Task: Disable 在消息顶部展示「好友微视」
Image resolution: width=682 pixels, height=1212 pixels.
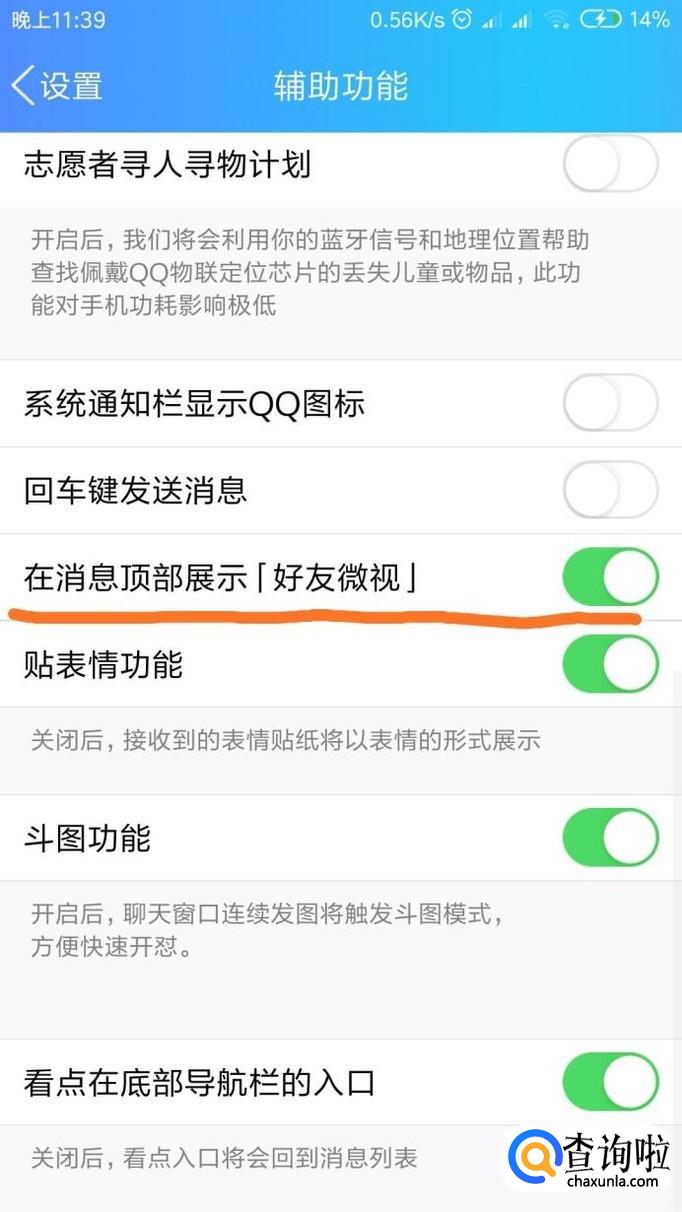Action: click(610, 577)
